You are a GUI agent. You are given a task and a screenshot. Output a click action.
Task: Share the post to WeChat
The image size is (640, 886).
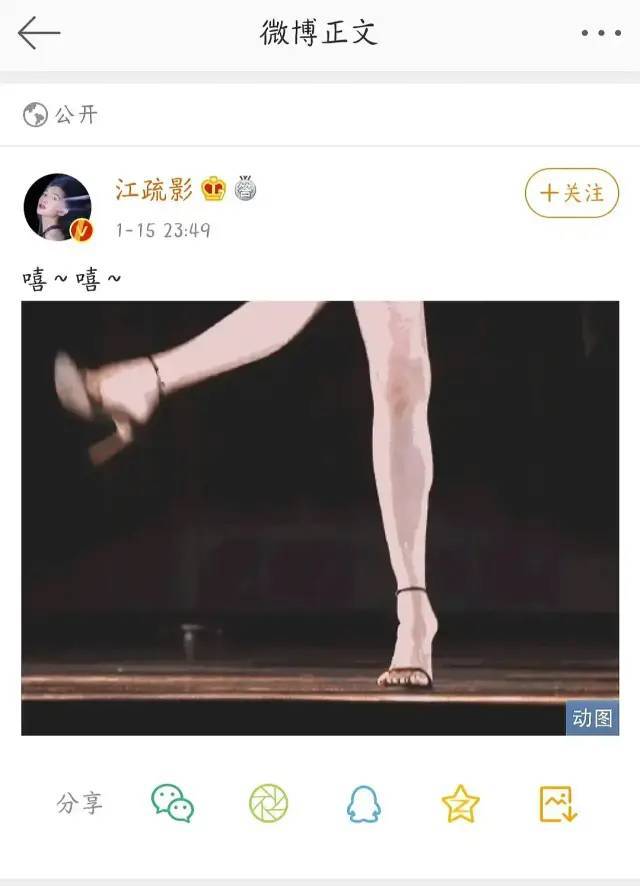pos(172,803)
